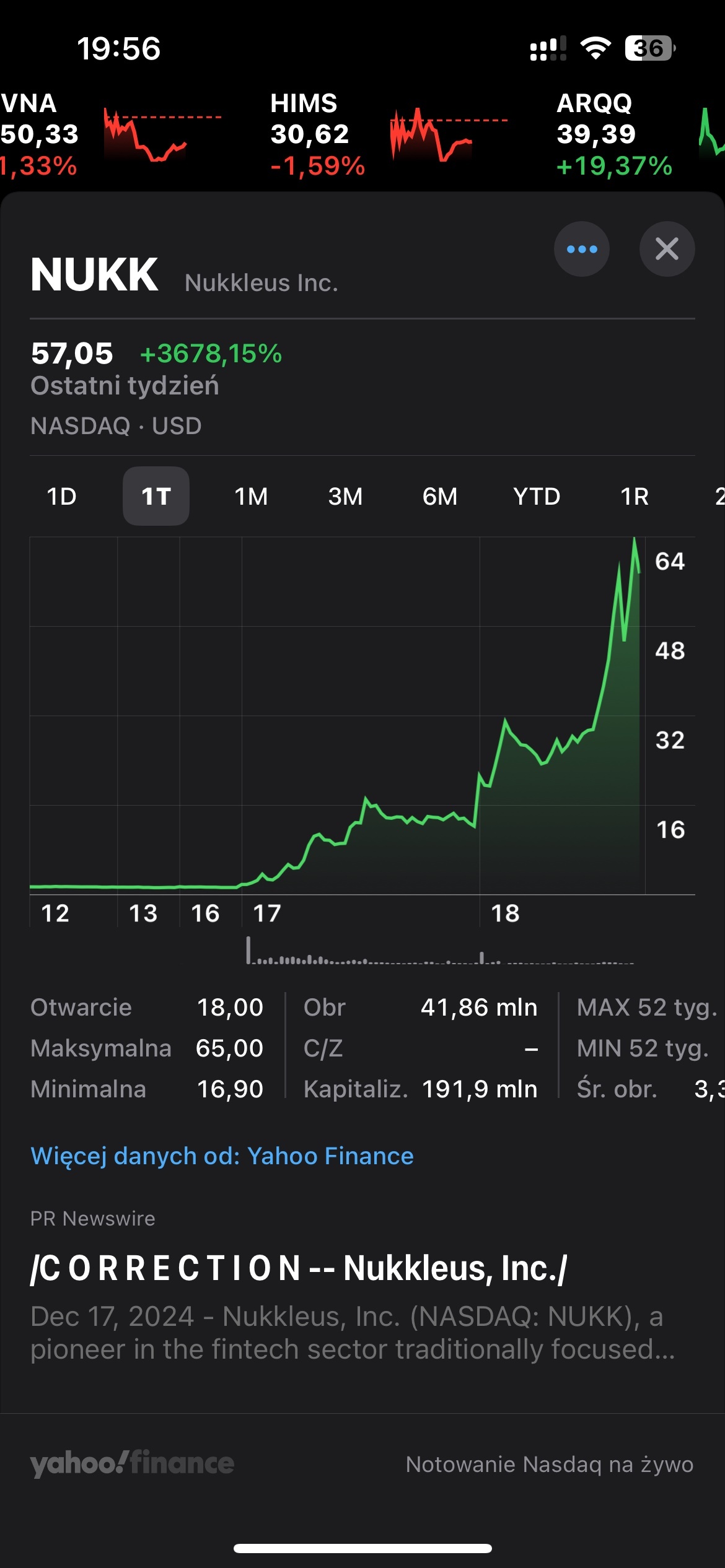The image size is (725, 1568).
Task: Open Więcej danych od: Yahoo Finance link
Action: pos(222,1156)
